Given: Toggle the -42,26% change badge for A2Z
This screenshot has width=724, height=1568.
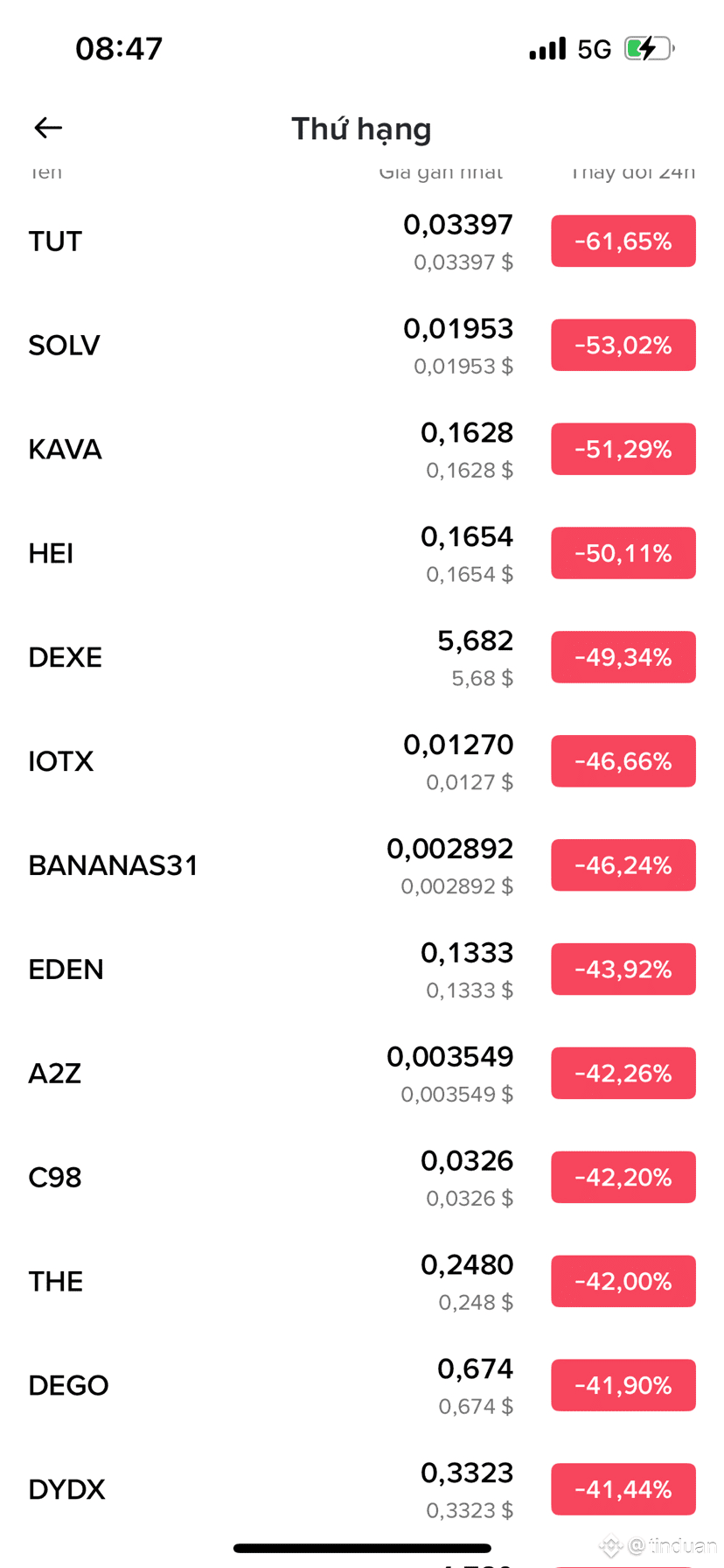Looking at the screenshot, I should tap(623, 1074).
